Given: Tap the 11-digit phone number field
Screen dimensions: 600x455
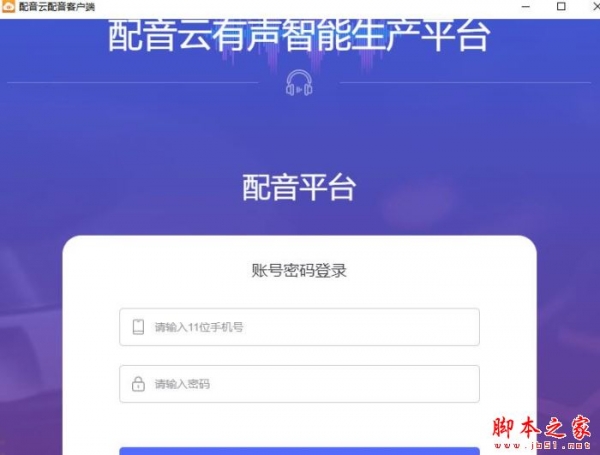Looking at the screenshot, I should pos(300,327).
